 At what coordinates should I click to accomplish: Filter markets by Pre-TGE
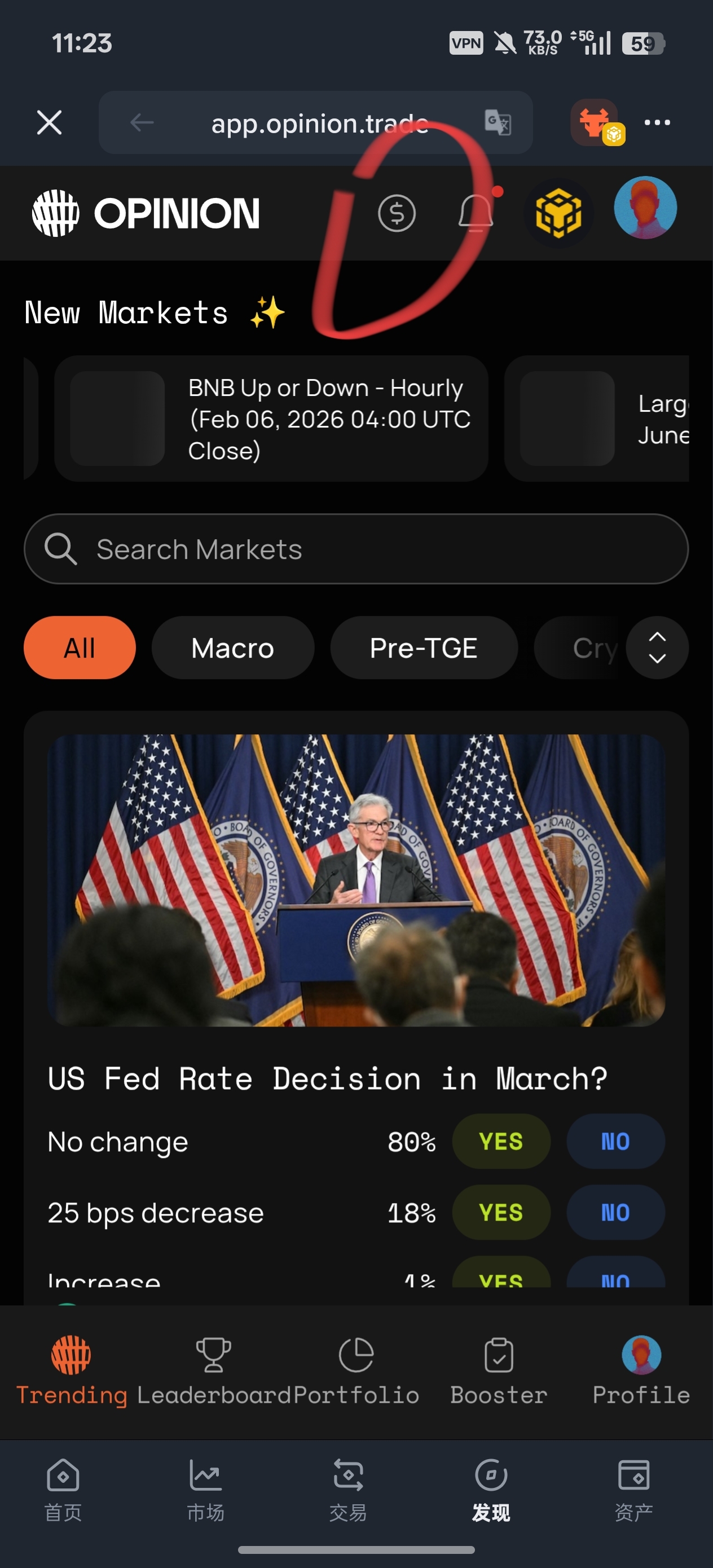coord(424,648)
